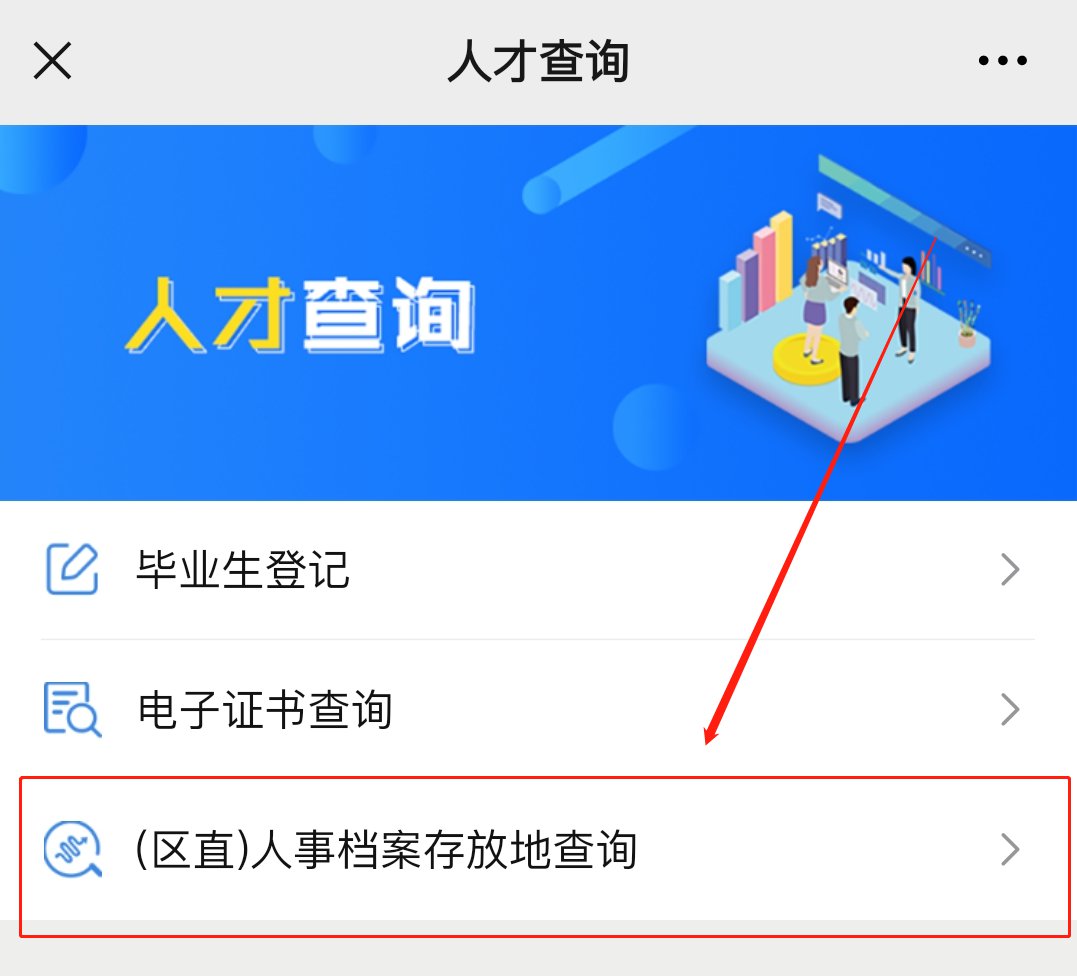The image size is (1077, 976).
Task: Close the 人才查询 page
Action: tap(52, 61)
